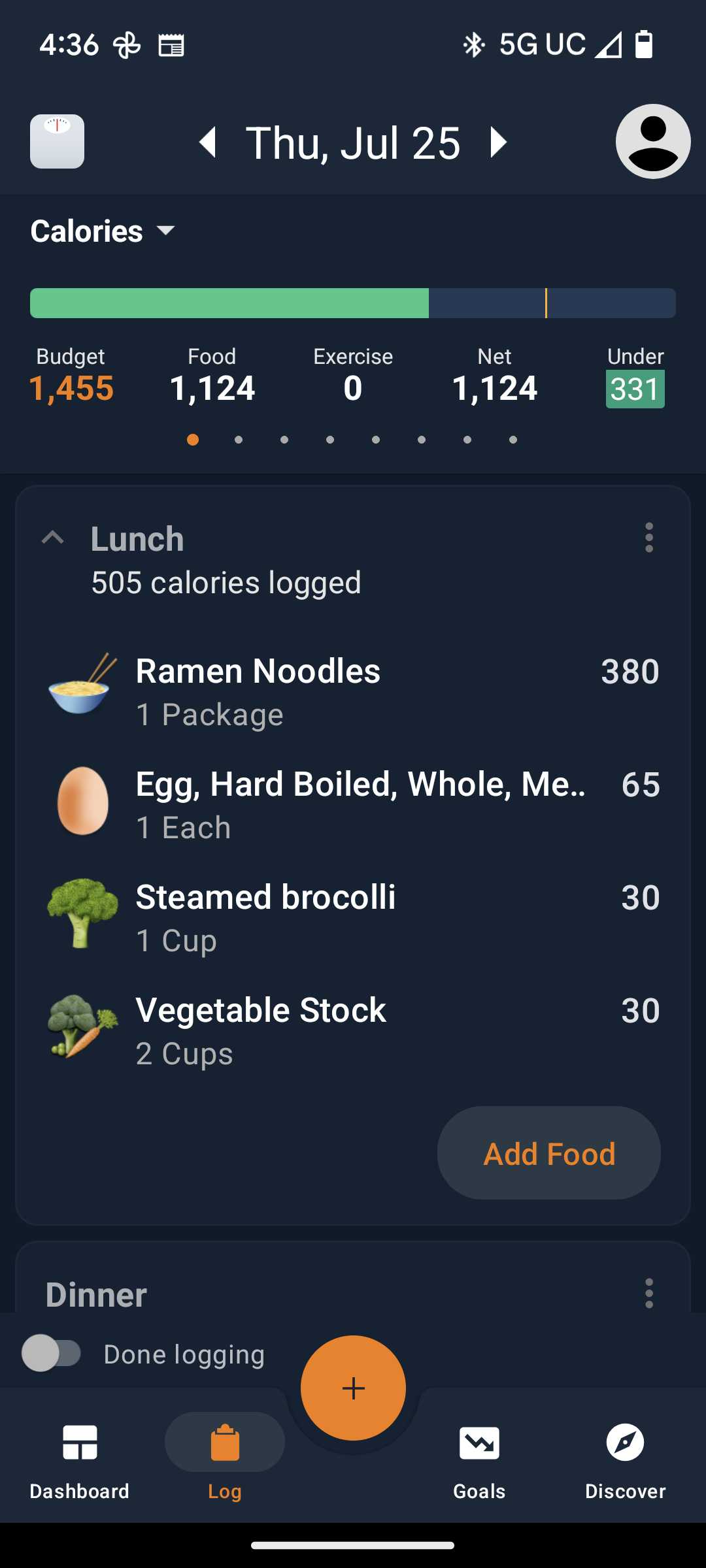This screenshot has width=706, height=1568.
Task: Tap the calorie budget progress bar
Action: pos(353,302)
